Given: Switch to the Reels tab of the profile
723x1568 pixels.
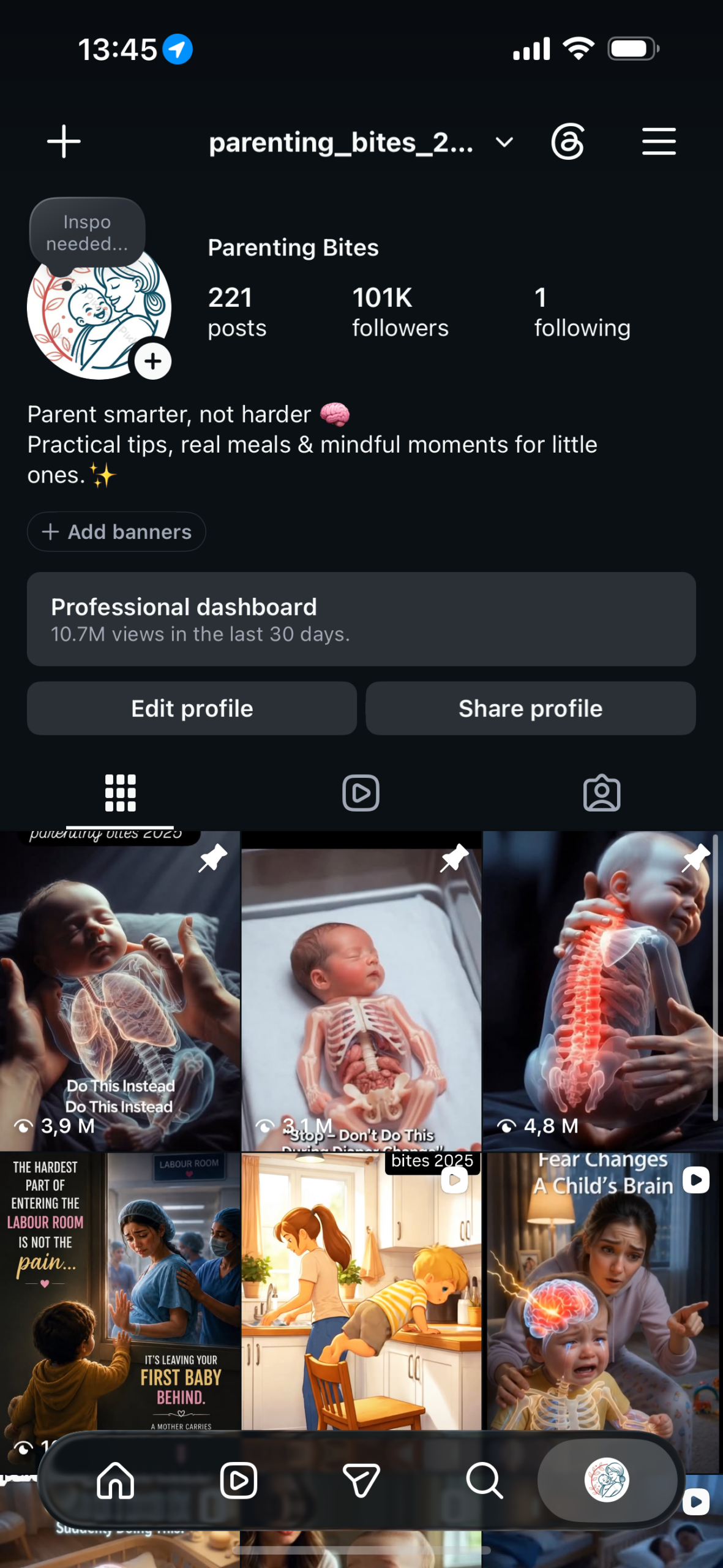Looking at the screenshot, I should [x=361, y=793].
